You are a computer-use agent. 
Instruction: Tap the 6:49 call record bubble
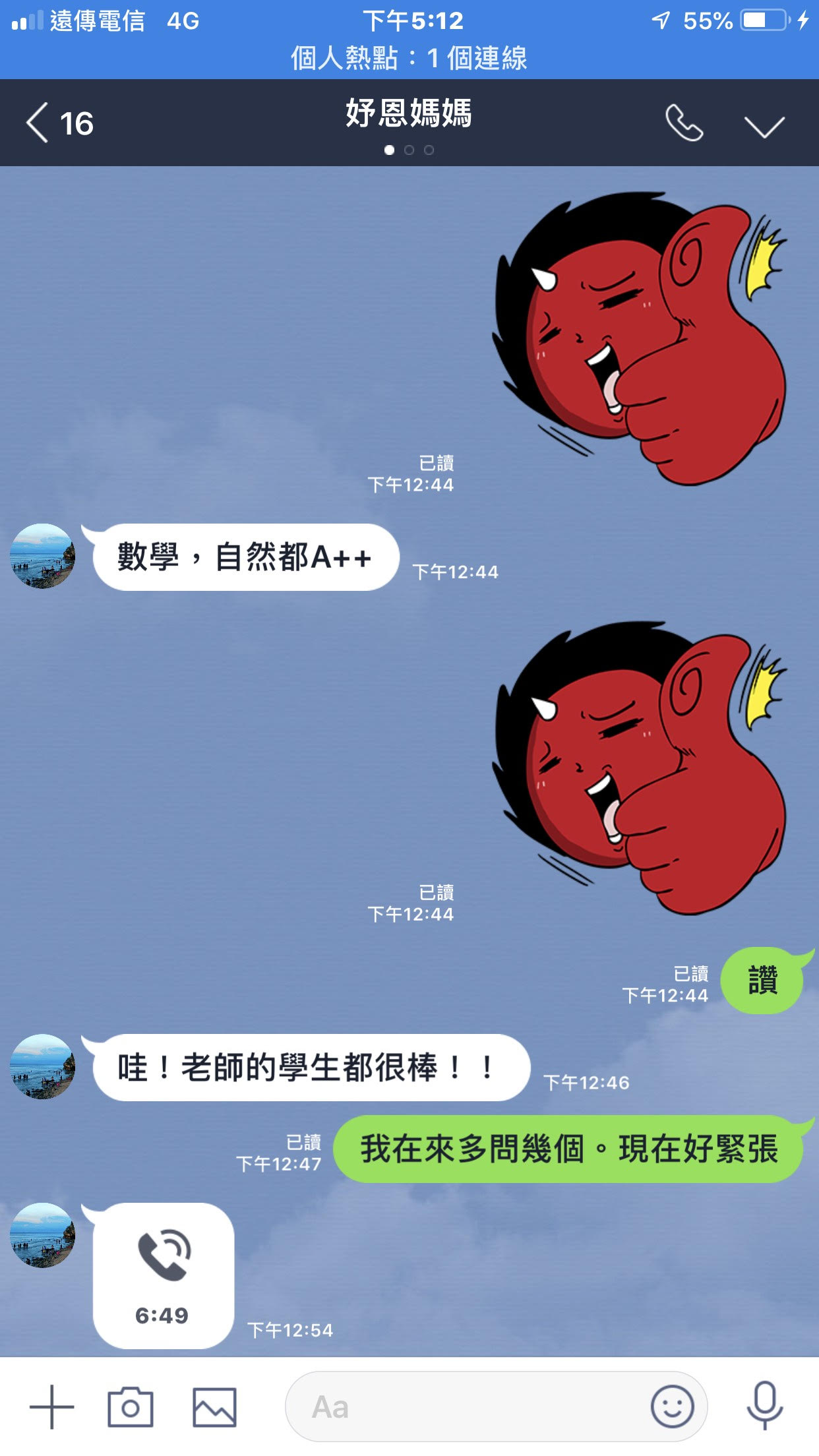[164, 1275]
